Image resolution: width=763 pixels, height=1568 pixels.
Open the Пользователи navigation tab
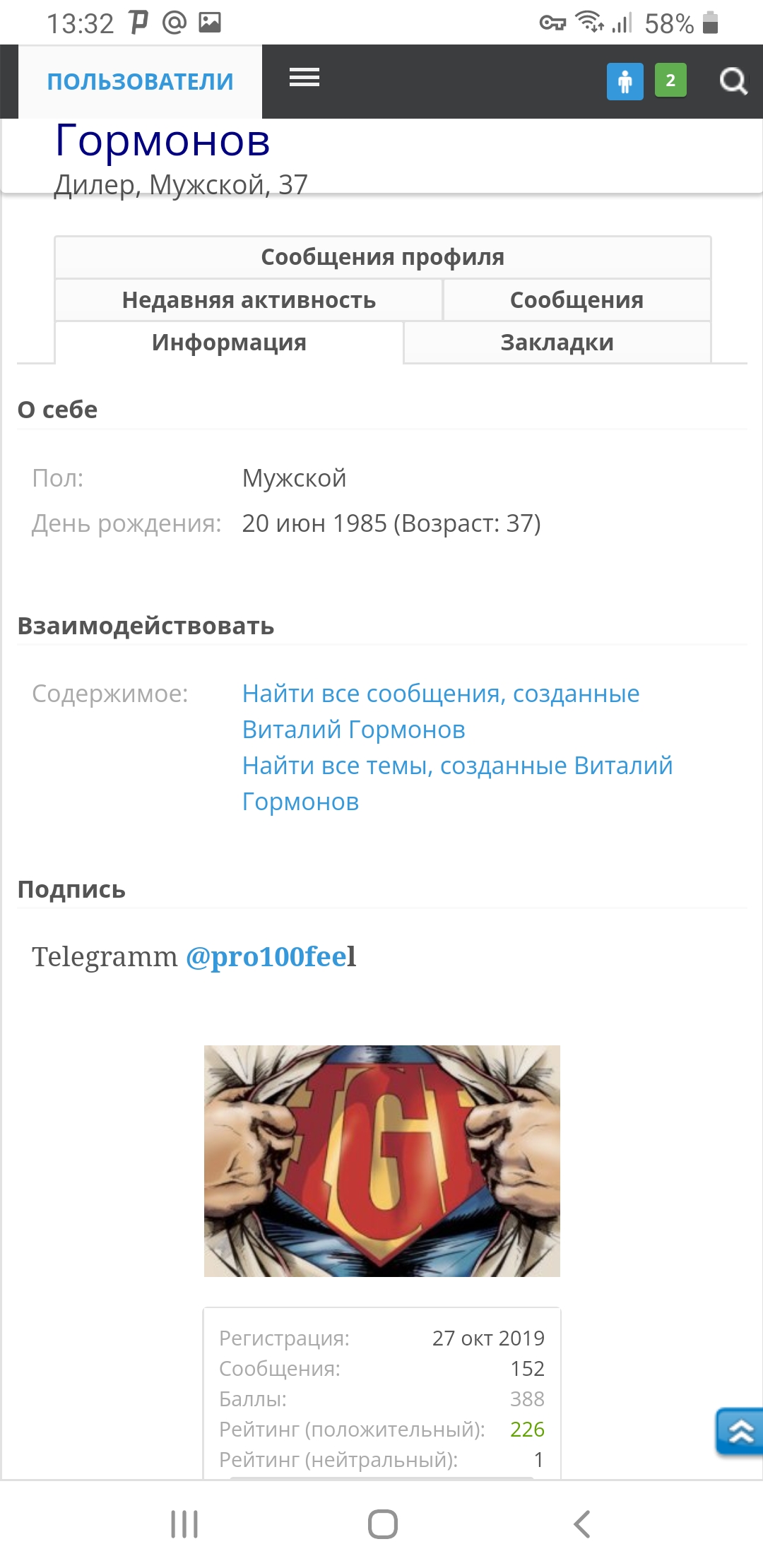pos(140,81)
